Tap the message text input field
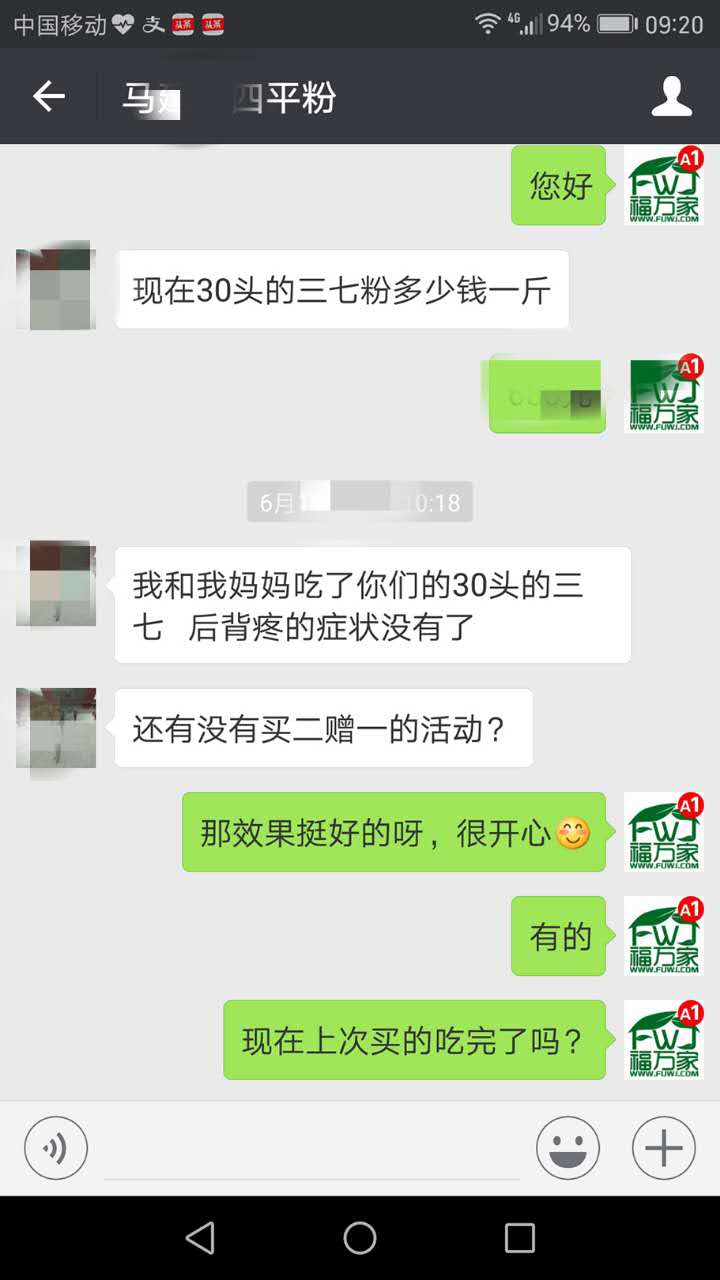 click(x=312, y=1150)
